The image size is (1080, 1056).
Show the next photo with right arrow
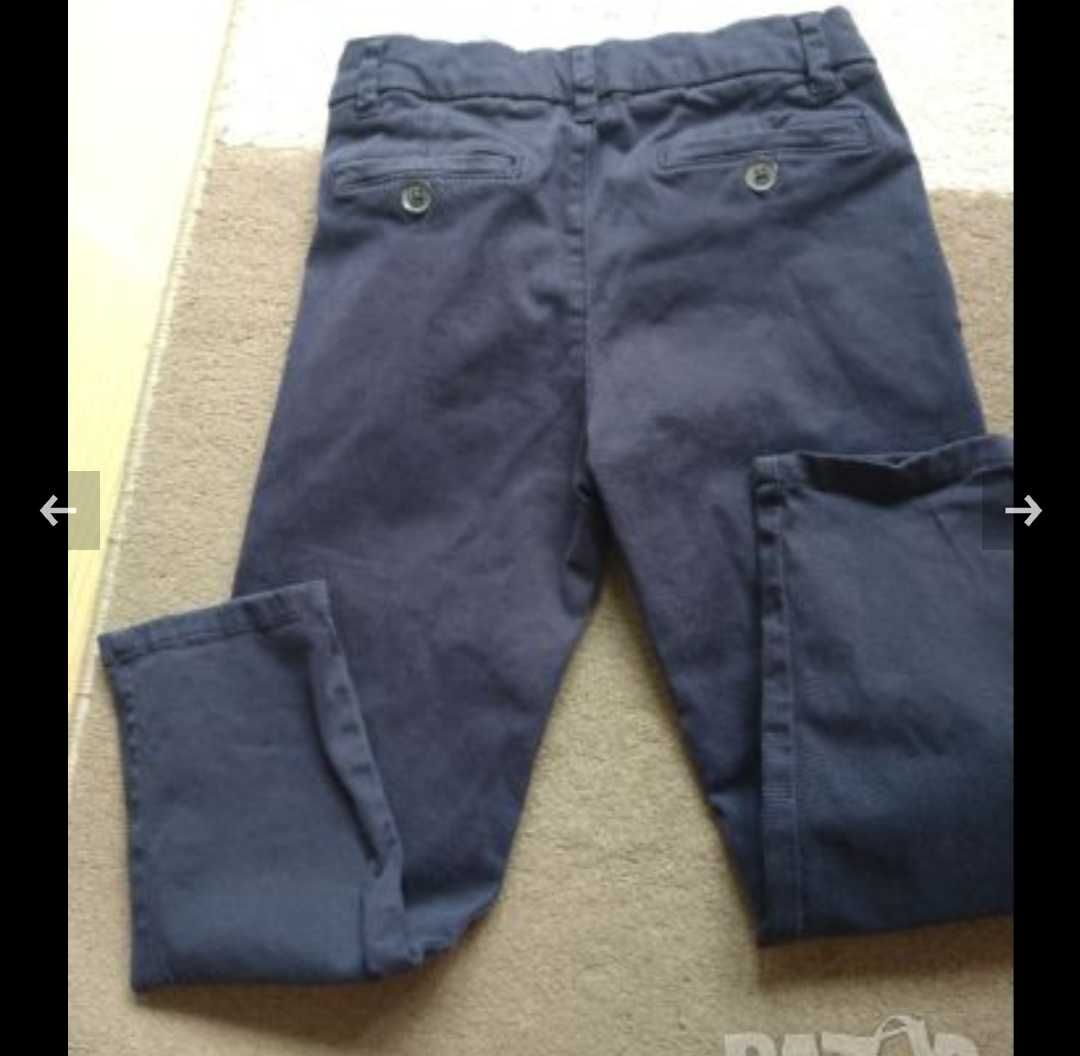tap(1022, 511)
